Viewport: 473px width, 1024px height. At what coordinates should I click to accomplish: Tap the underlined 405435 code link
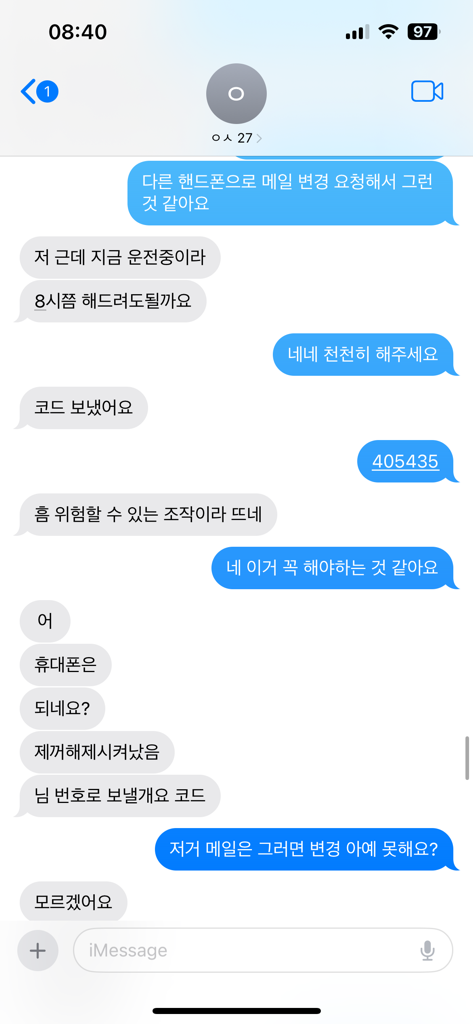(x=405, y=462)
